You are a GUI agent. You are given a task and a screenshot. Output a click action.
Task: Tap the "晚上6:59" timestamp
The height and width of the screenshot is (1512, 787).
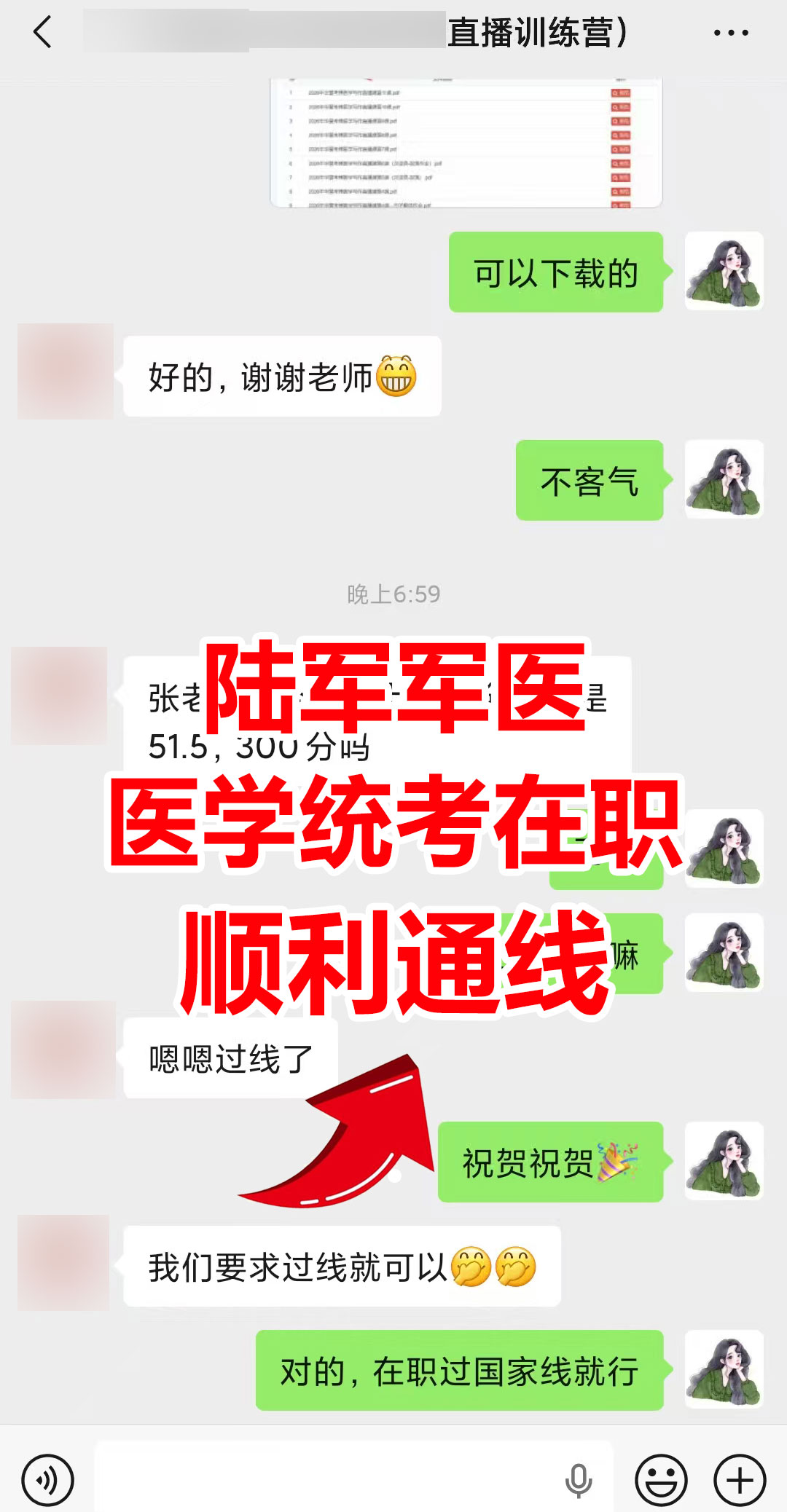[x=393, y=594]
